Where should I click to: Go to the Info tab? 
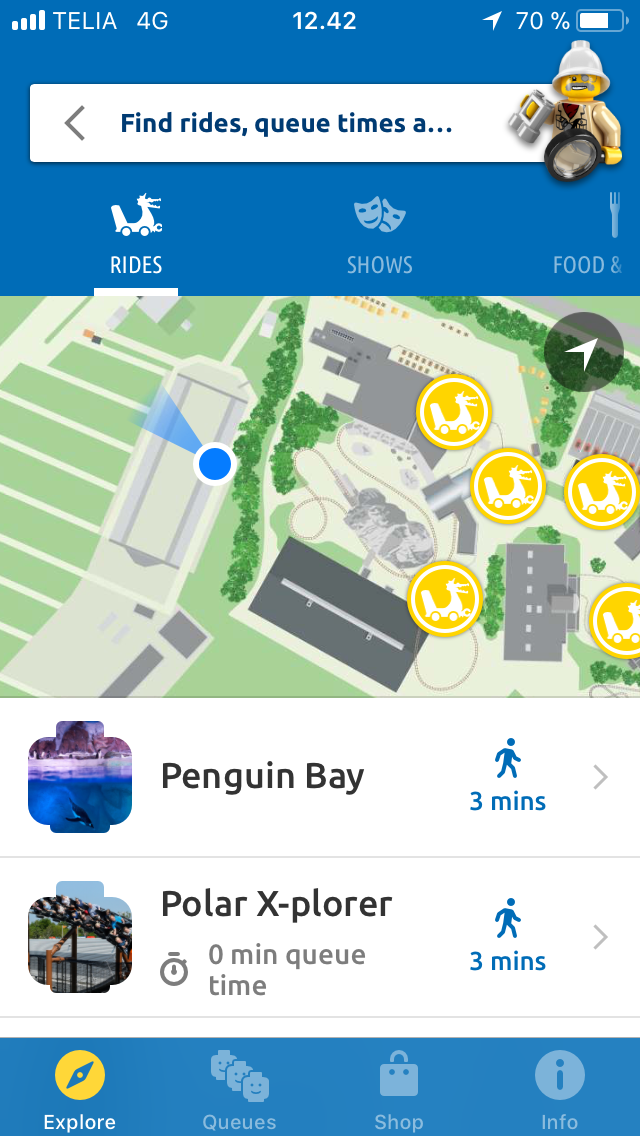[x=559, y=1088]
